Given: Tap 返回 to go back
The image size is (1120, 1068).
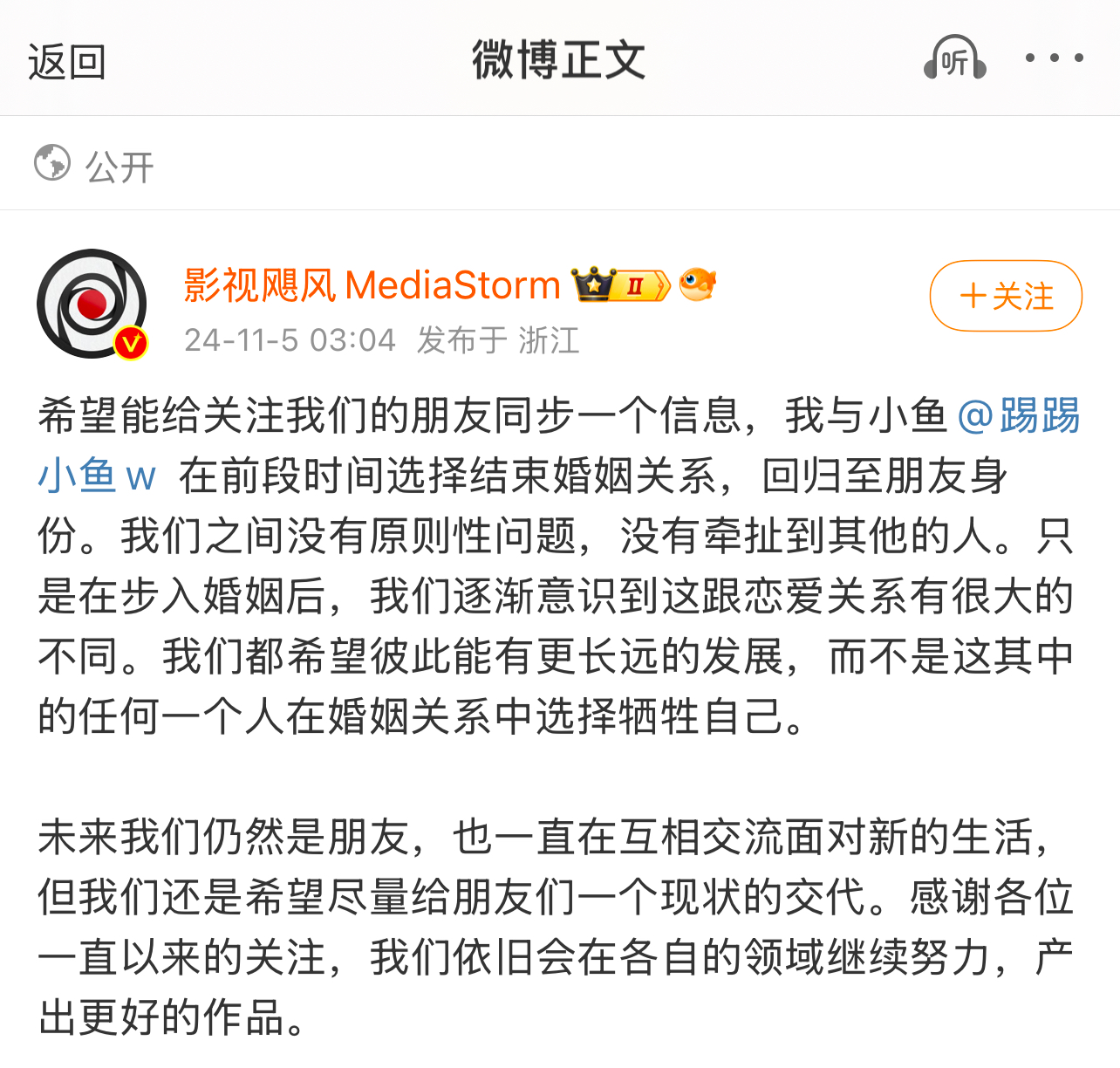Looking at the screenshot, I should click(x=66, y=62).
